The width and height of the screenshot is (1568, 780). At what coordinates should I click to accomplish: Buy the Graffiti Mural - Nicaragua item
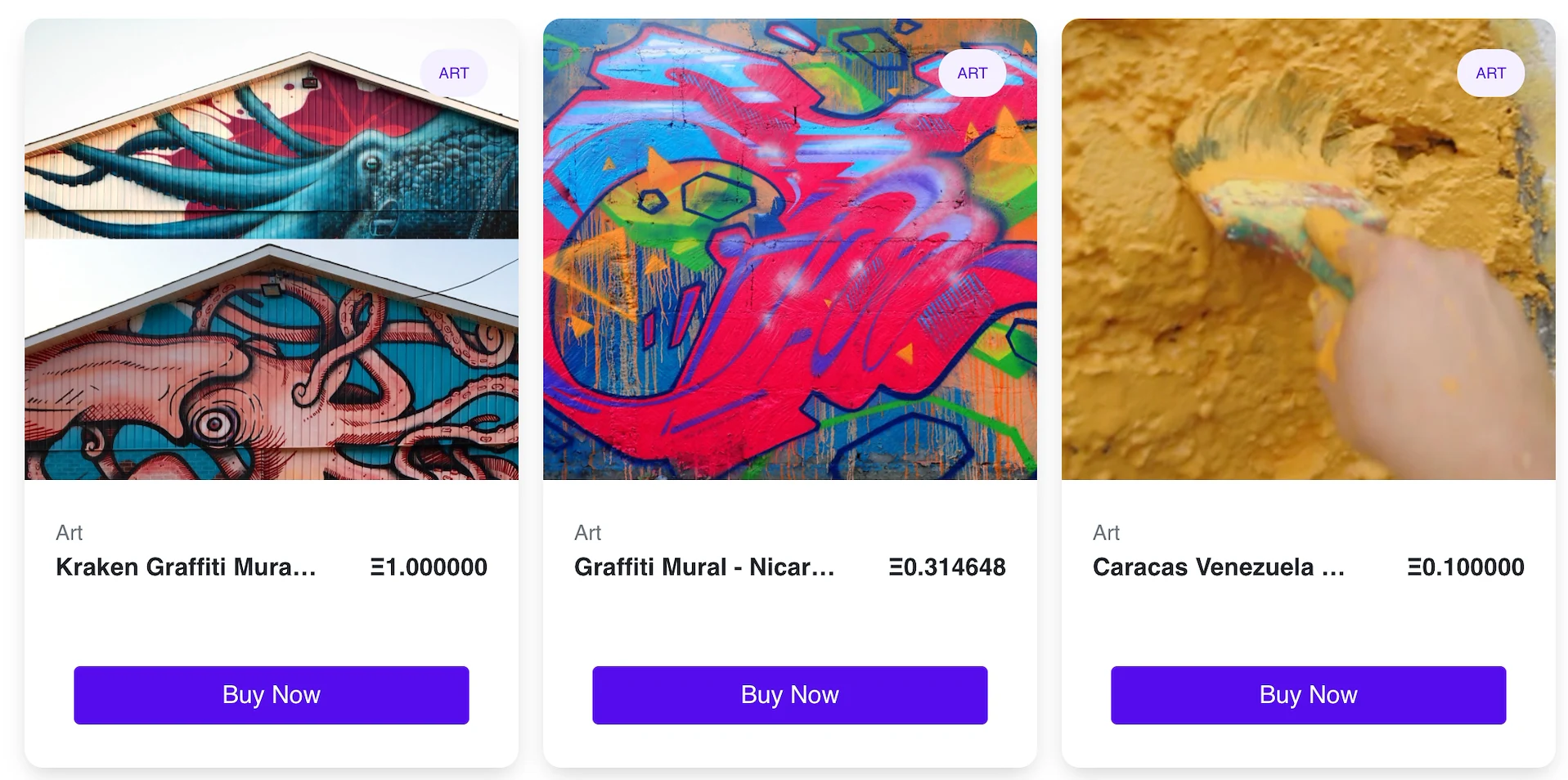789,695
